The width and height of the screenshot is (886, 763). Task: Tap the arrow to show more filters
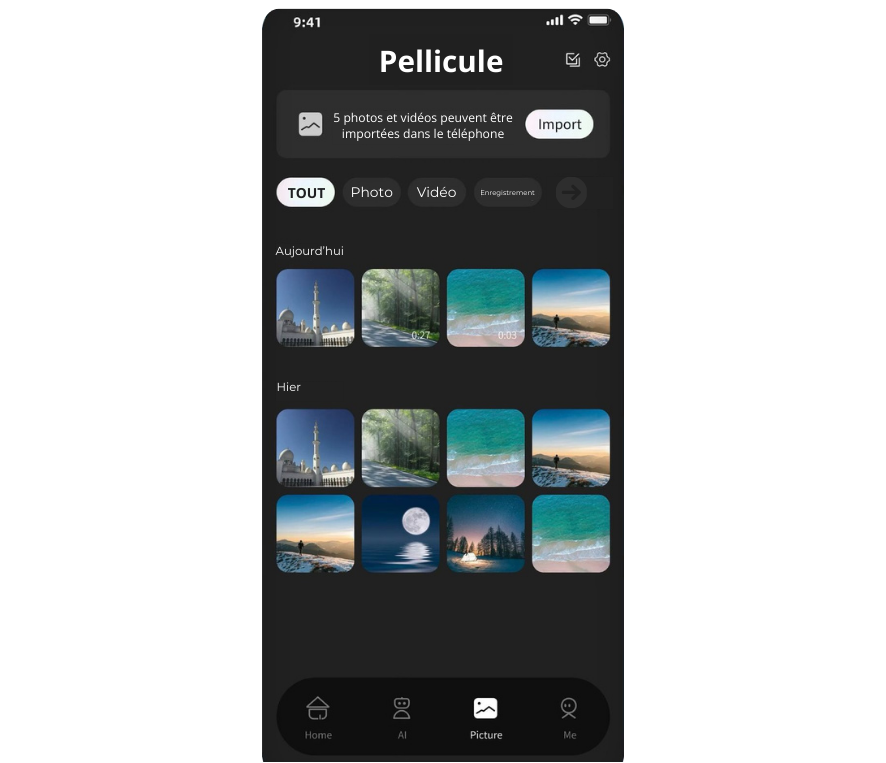[x=571, y=192]
